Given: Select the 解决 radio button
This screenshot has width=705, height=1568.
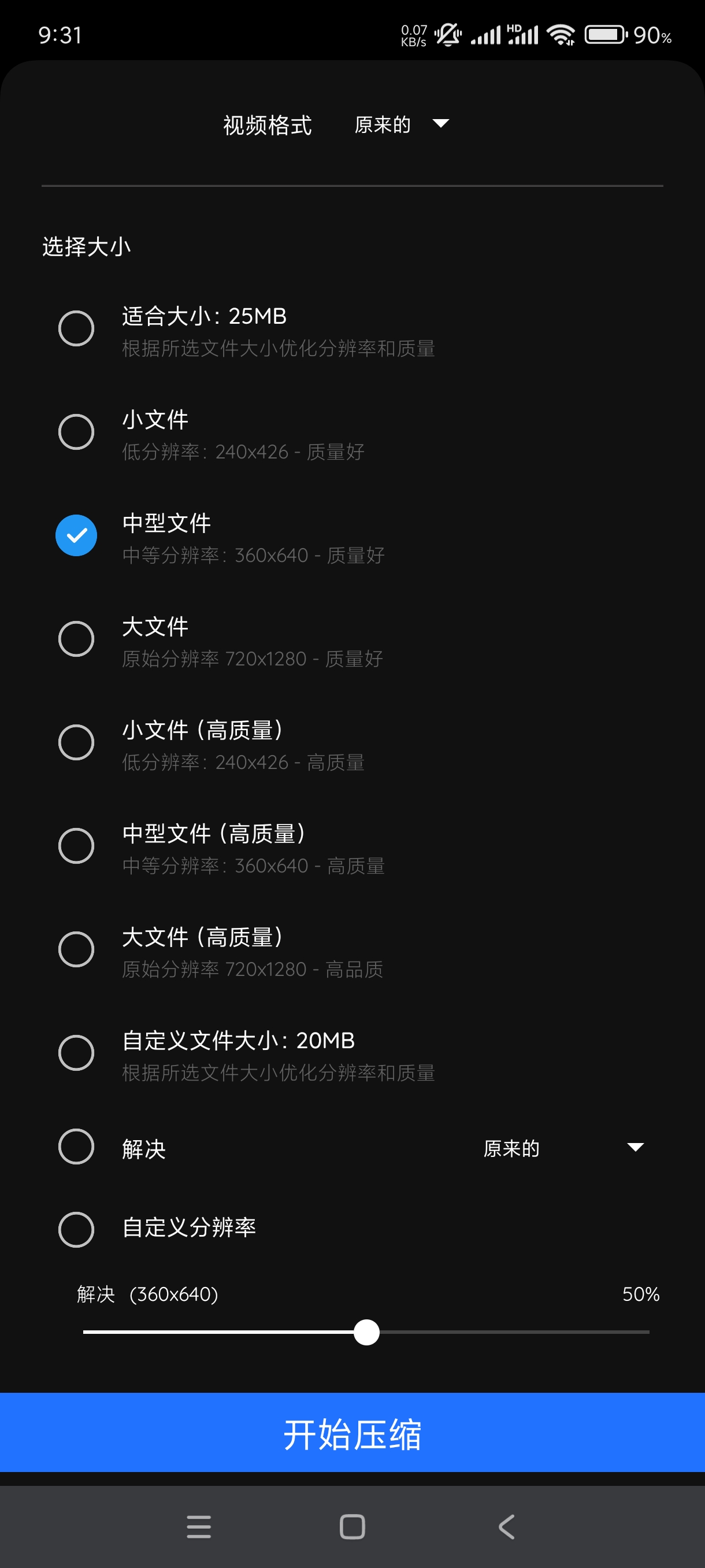Looking at the screenshot, I should click(76, 1147).
